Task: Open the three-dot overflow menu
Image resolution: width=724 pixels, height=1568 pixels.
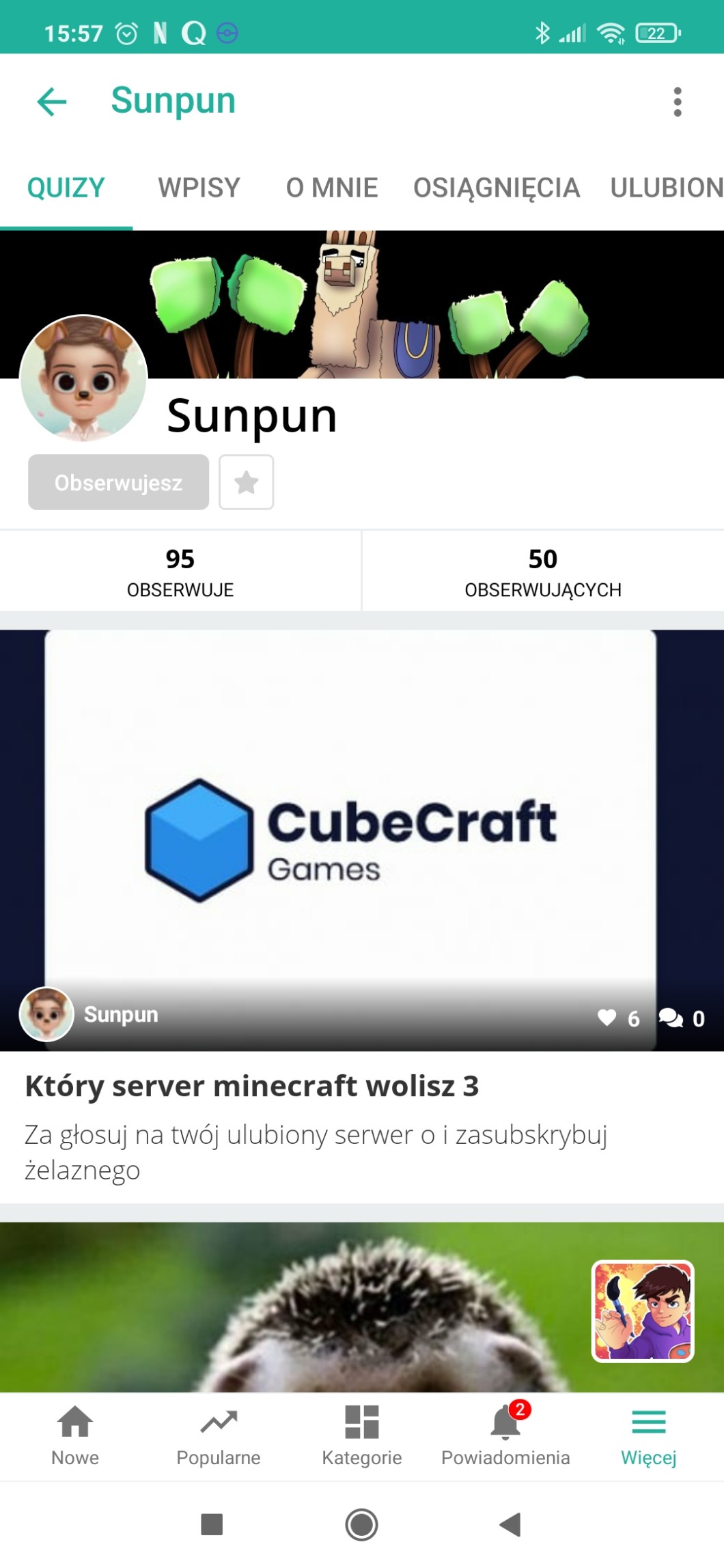Action: 677,102
